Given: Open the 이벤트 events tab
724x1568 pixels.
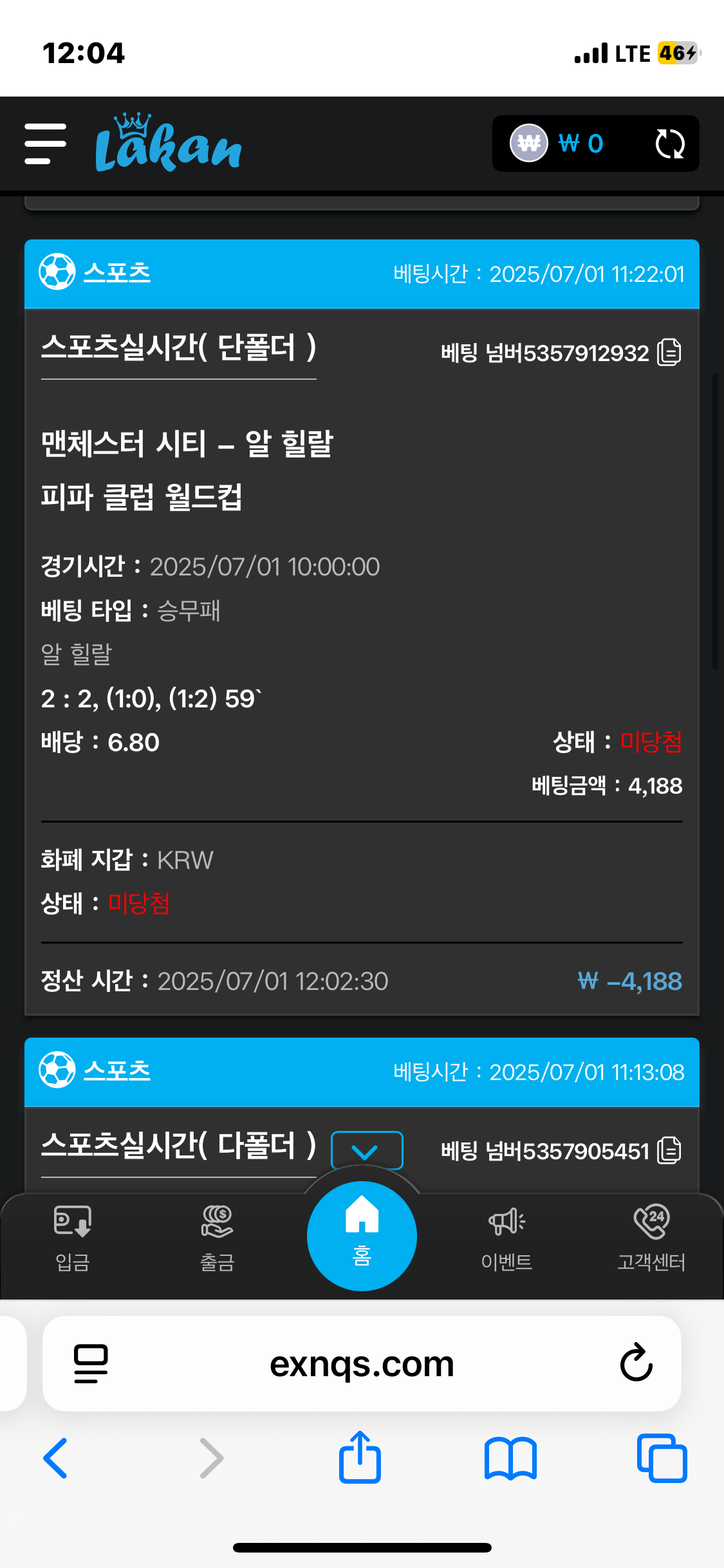Looking at the screenshot, I should click(x=506, y=1238).
